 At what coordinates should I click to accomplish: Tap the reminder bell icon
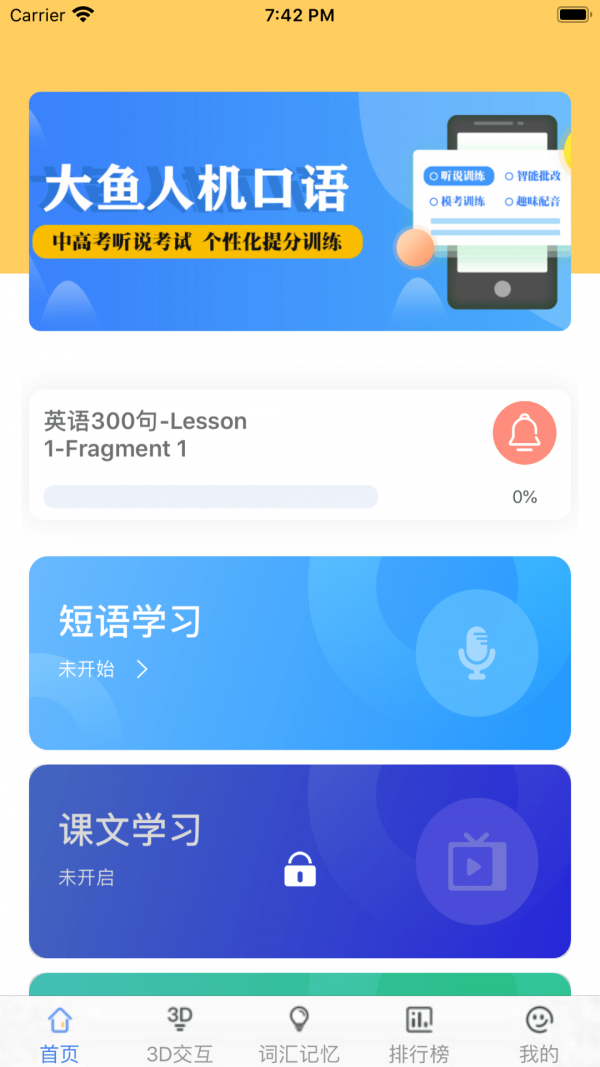[524, 433]
